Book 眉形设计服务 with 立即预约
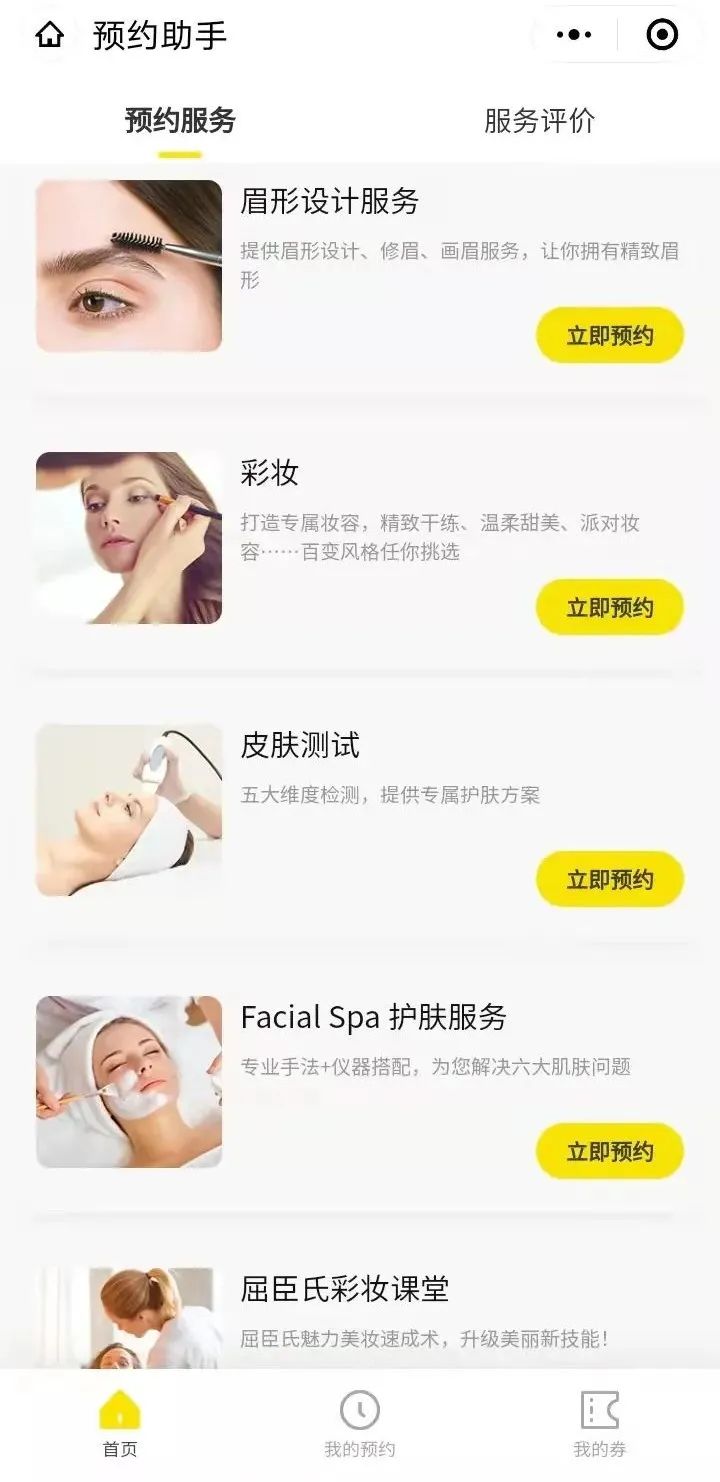This screenshot has height=1482, width=720. [609, 336]
